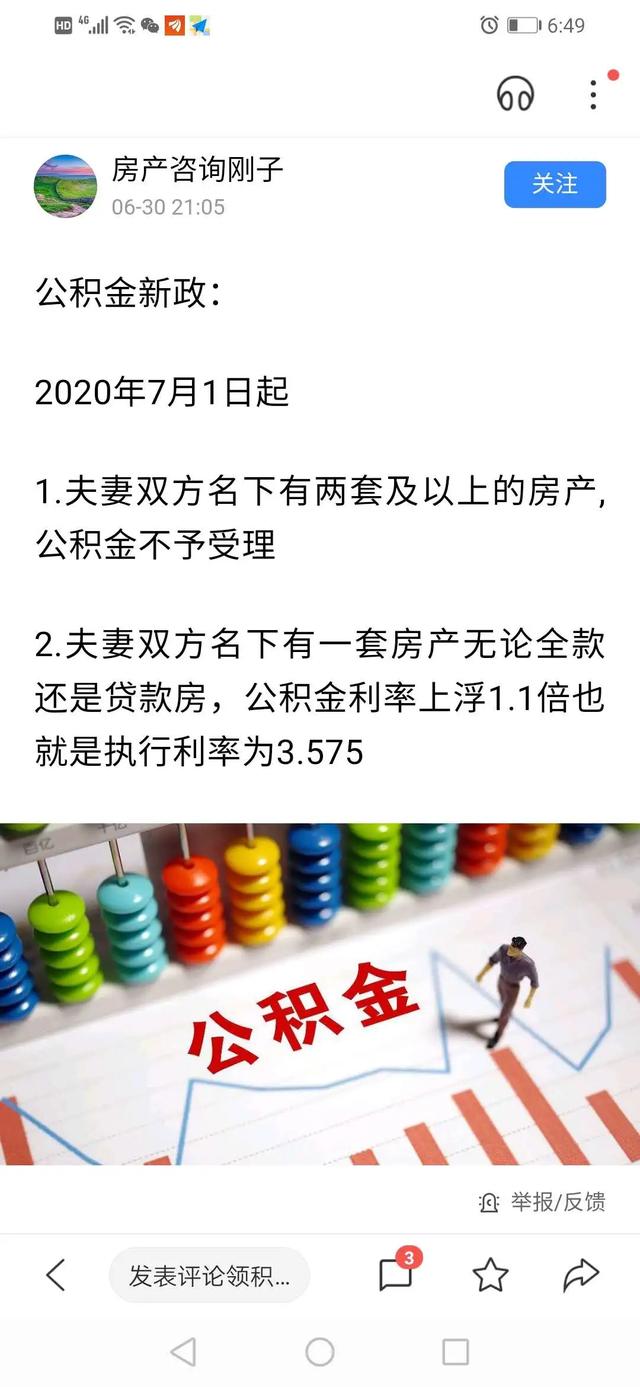640x1387 pixels.
Task: Share this article with the arrow icon
Action: [x=581, y=1275]
